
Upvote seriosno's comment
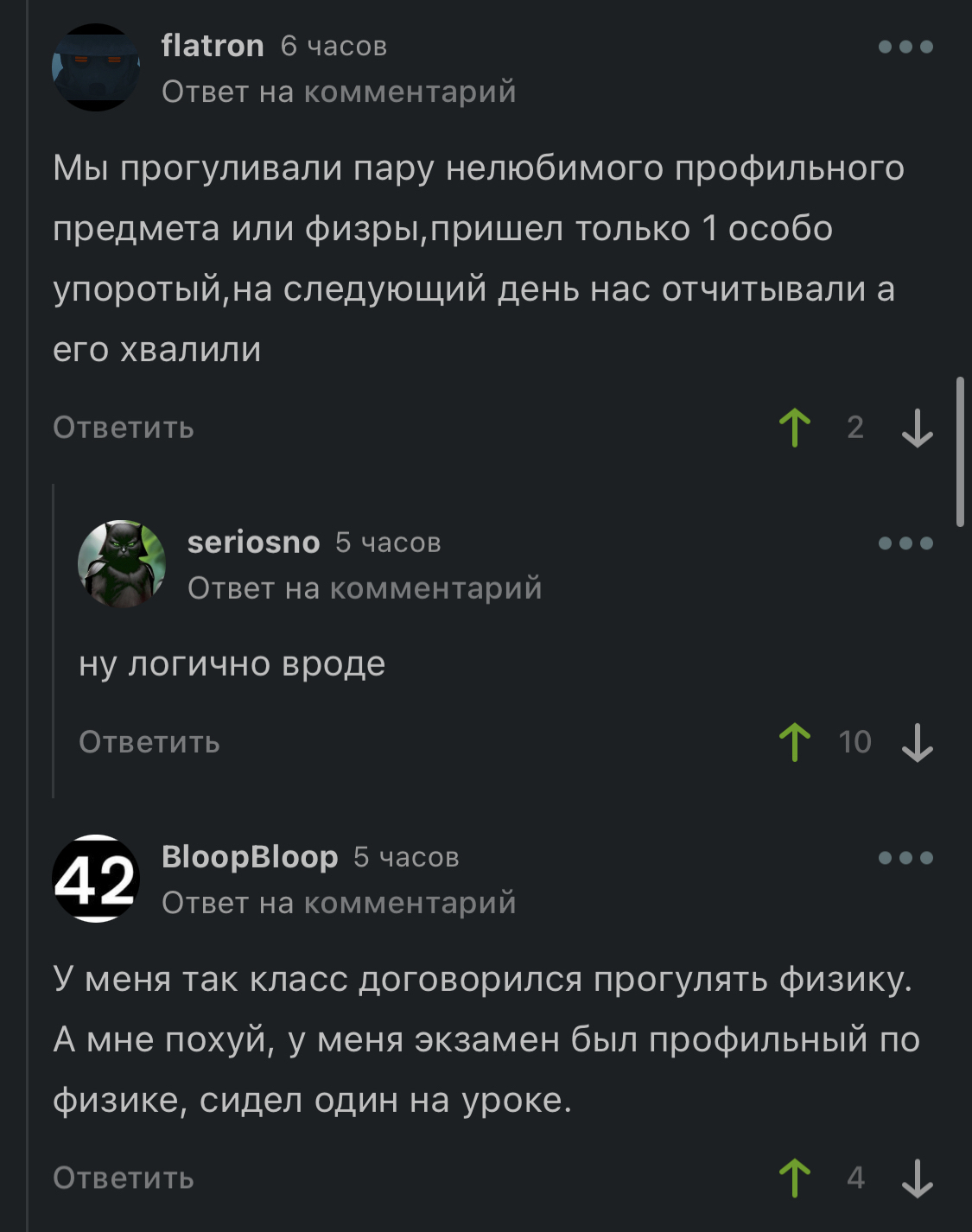coord(794,742)
